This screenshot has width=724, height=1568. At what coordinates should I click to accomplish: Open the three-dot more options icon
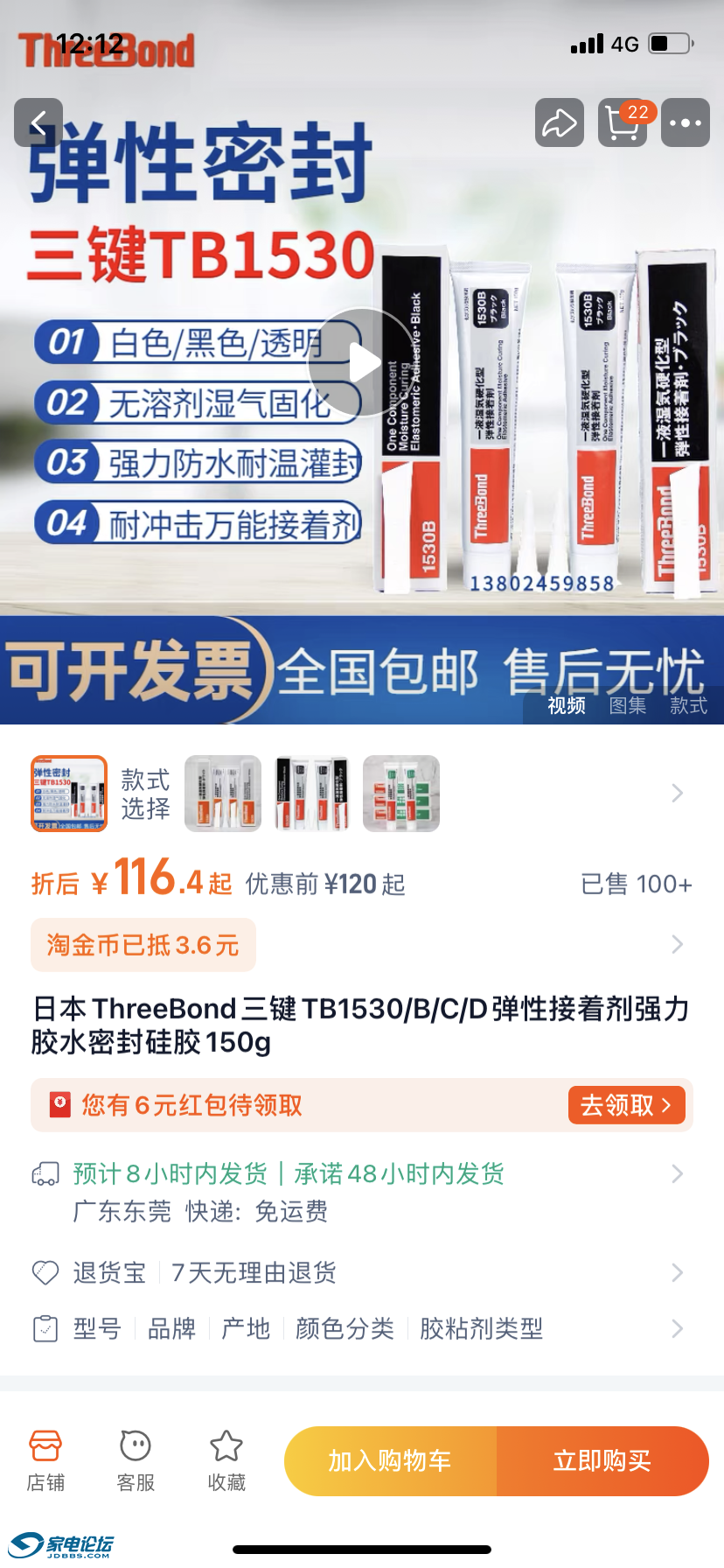click(x=686, y=122)
